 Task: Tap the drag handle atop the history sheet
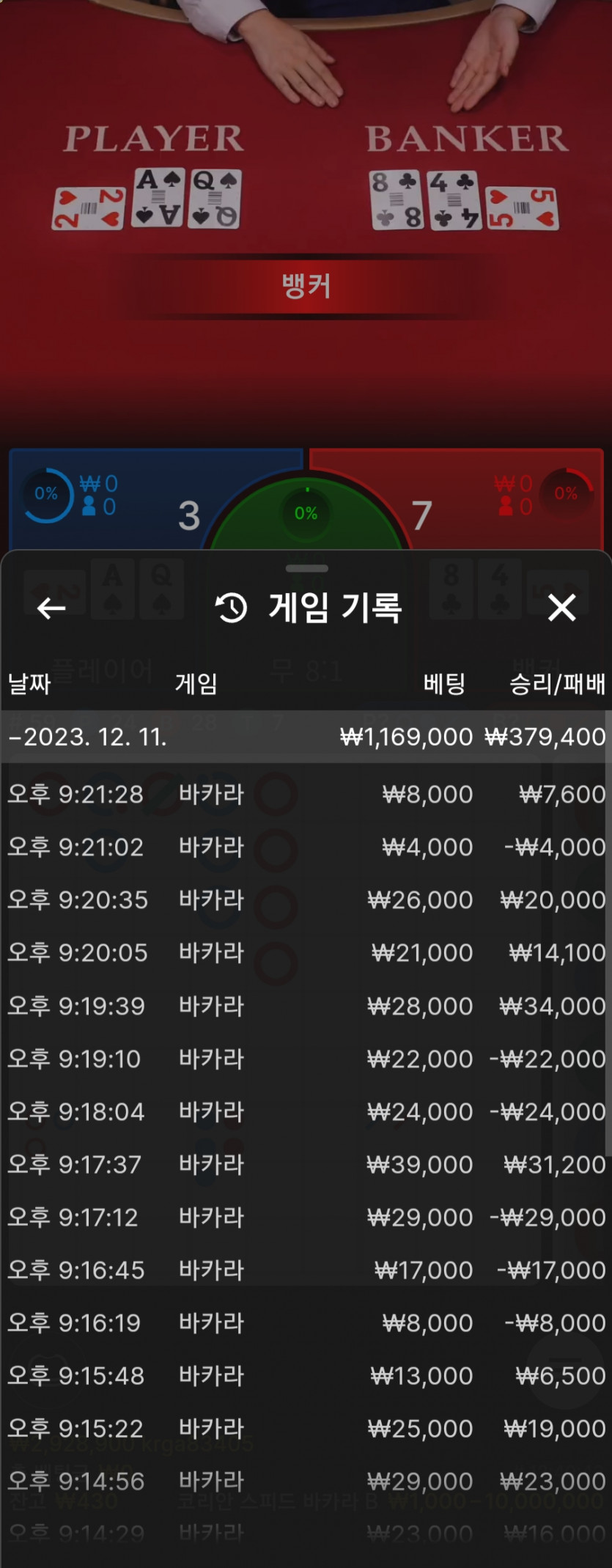[306, 568]
